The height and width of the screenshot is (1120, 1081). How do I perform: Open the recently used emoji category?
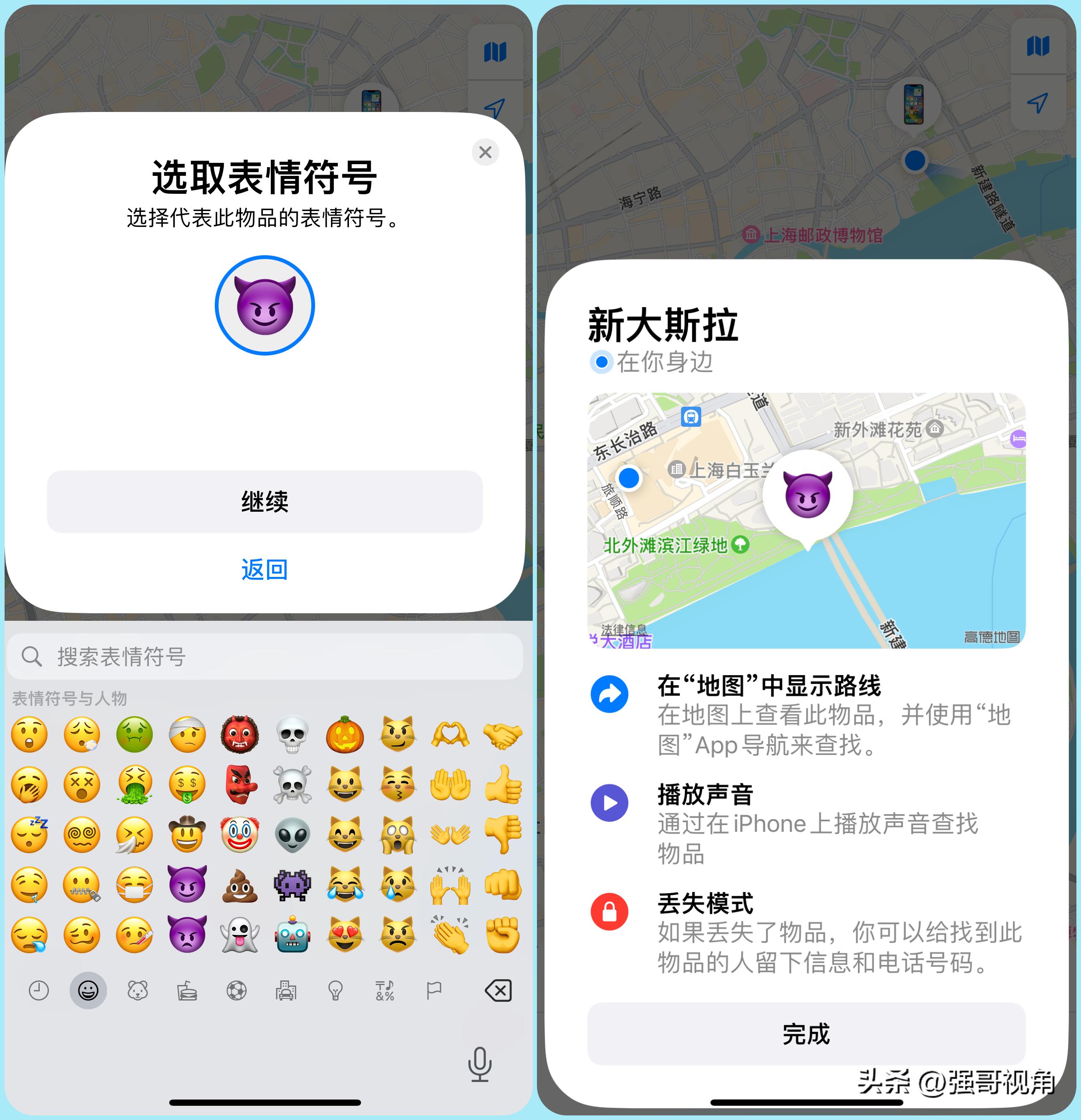click(x=38, y=991)
